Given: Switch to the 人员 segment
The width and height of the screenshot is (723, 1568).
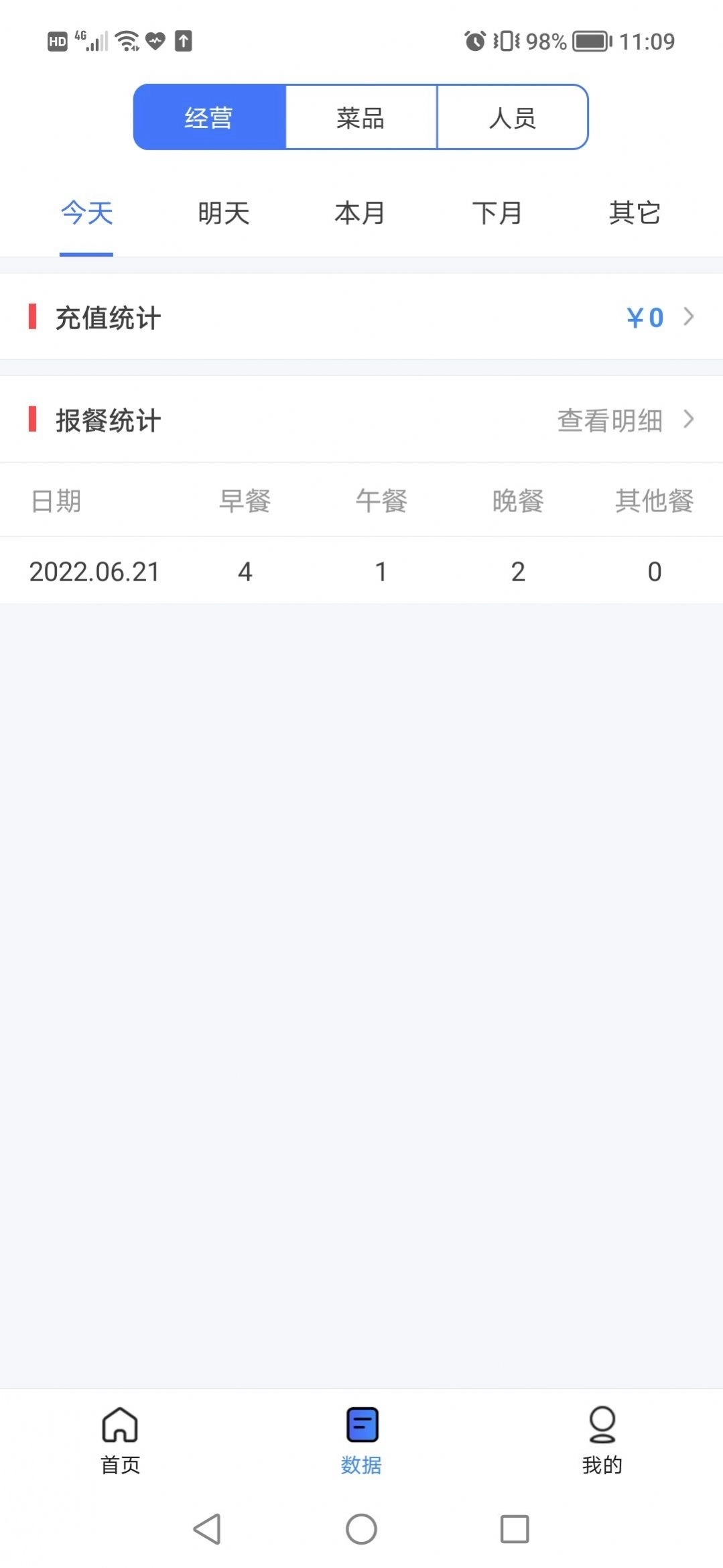Looking at the screenshot, I should 513,117.
